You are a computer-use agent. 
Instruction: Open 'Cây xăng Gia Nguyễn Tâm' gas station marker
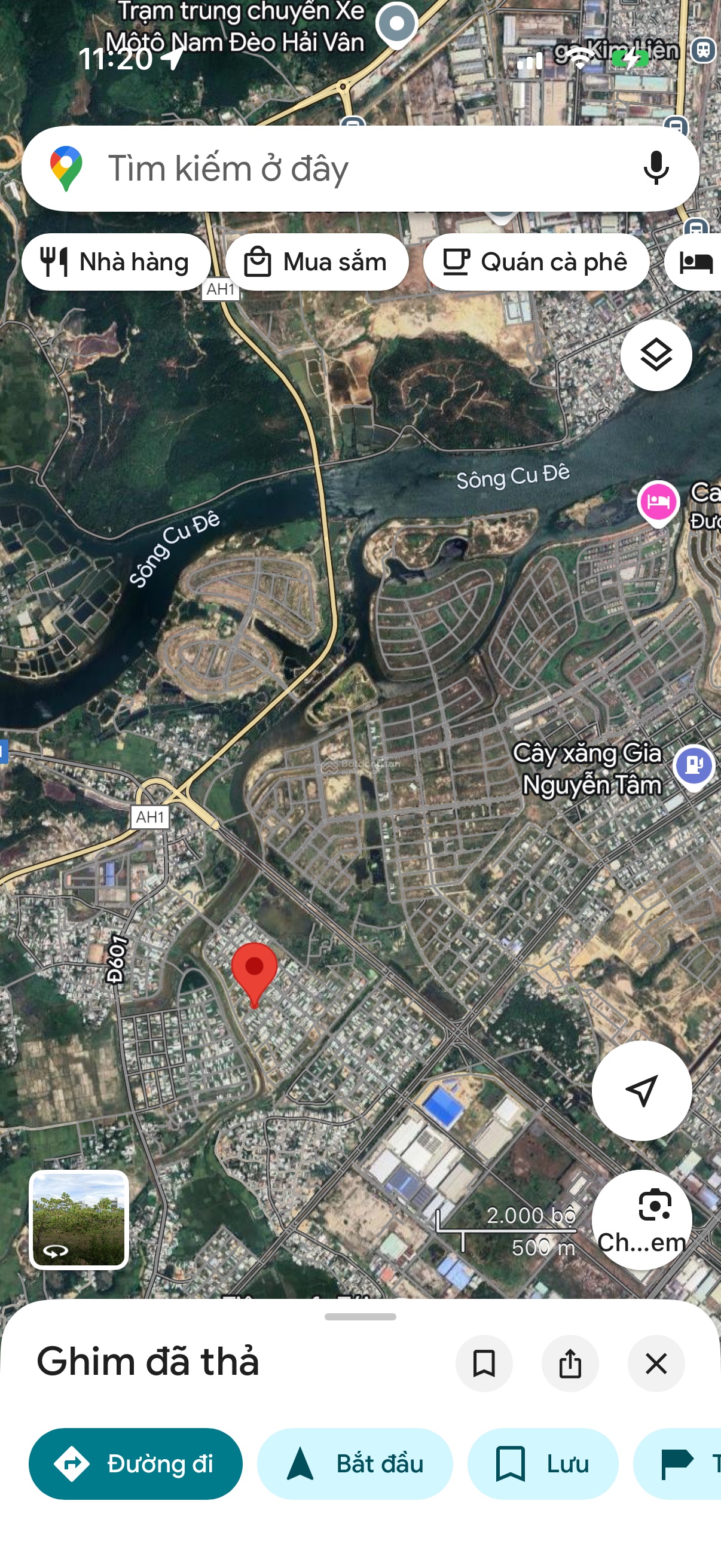click(693, 764)
